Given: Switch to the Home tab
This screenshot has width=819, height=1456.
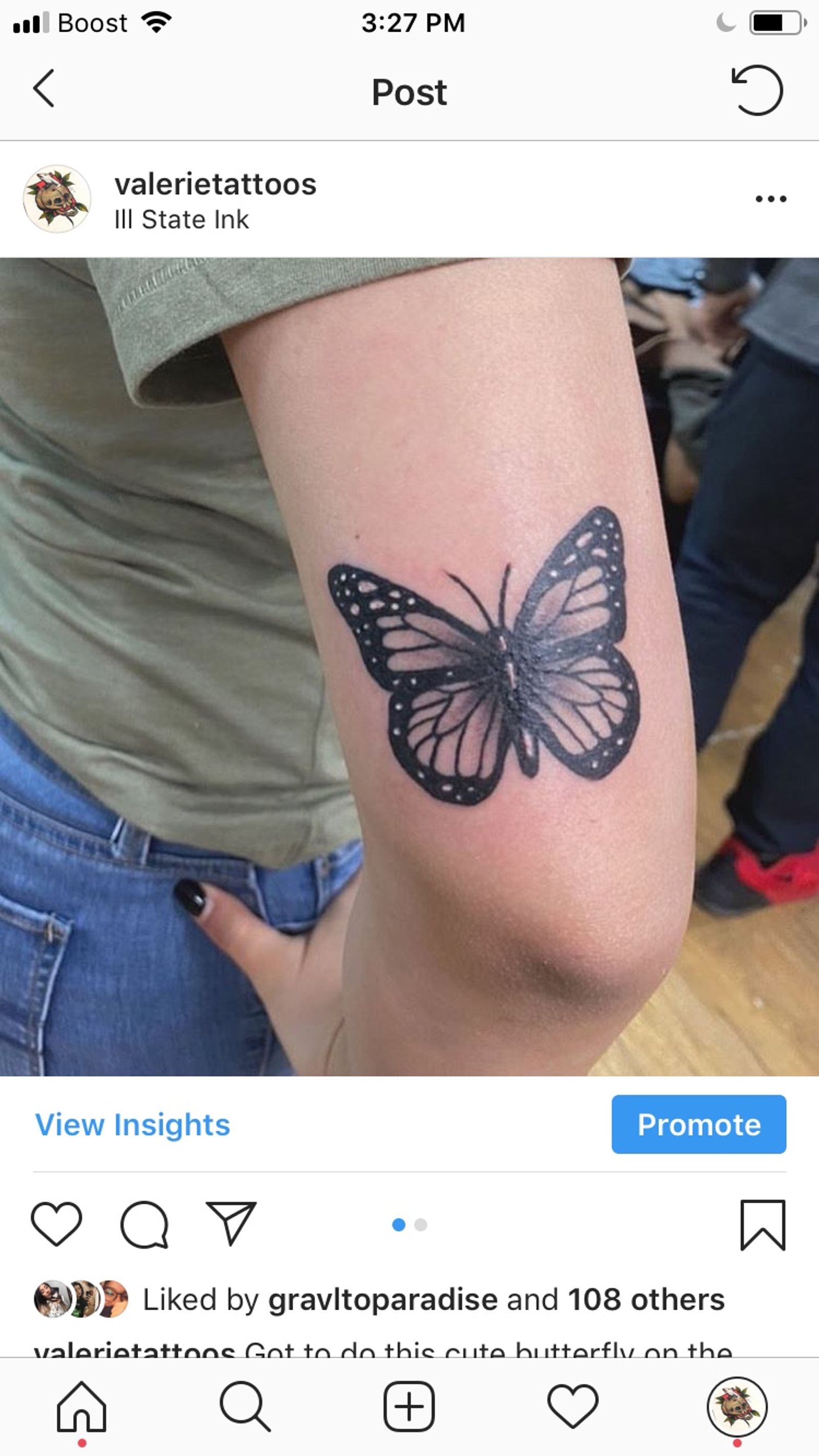Looking at the screenshot, I should click(x=81, y=1406).
